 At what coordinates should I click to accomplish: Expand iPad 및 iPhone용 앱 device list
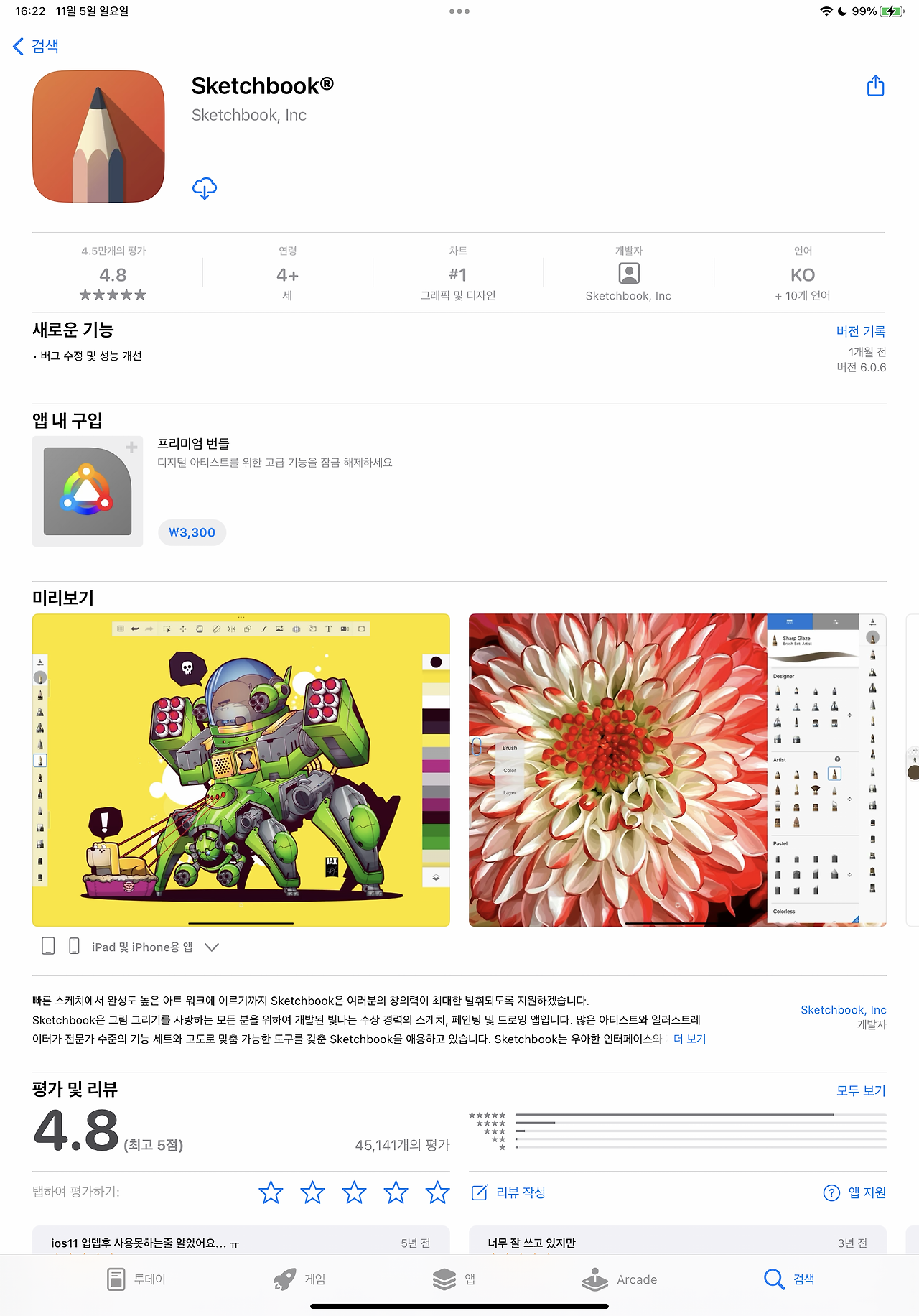click(211, 947)
